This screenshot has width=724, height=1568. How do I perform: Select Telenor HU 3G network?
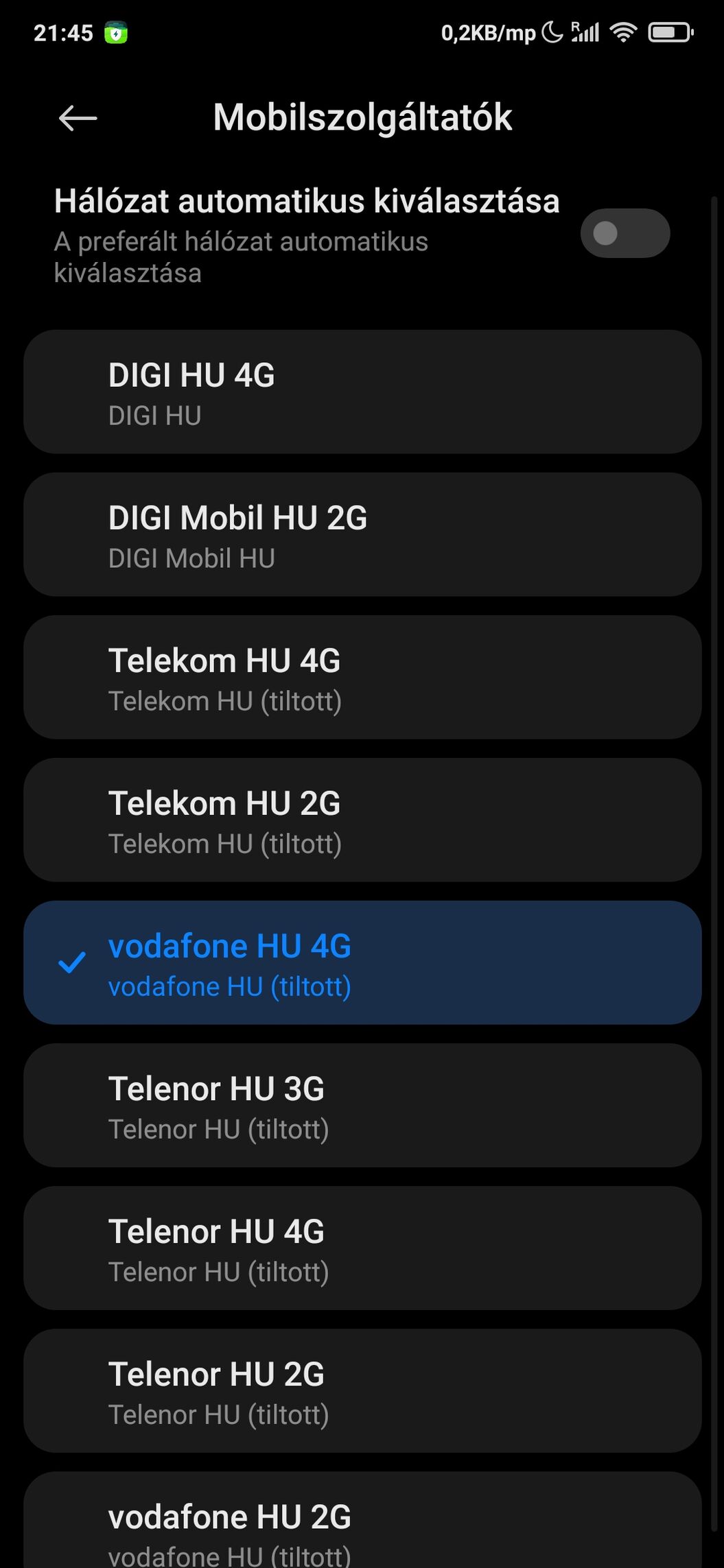362,1106
